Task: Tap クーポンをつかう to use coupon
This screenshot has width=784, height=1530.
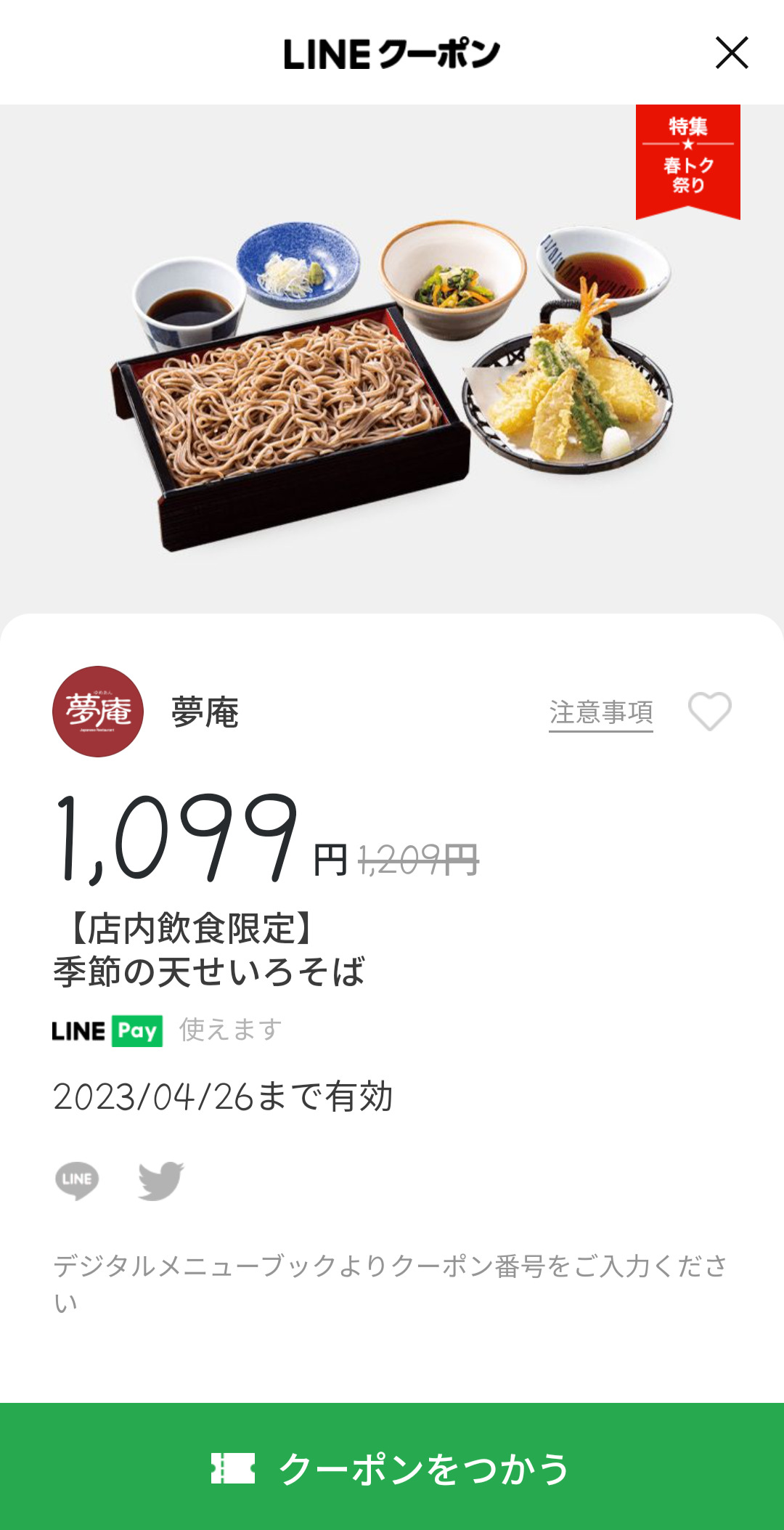Action: tap(392, 1467)
